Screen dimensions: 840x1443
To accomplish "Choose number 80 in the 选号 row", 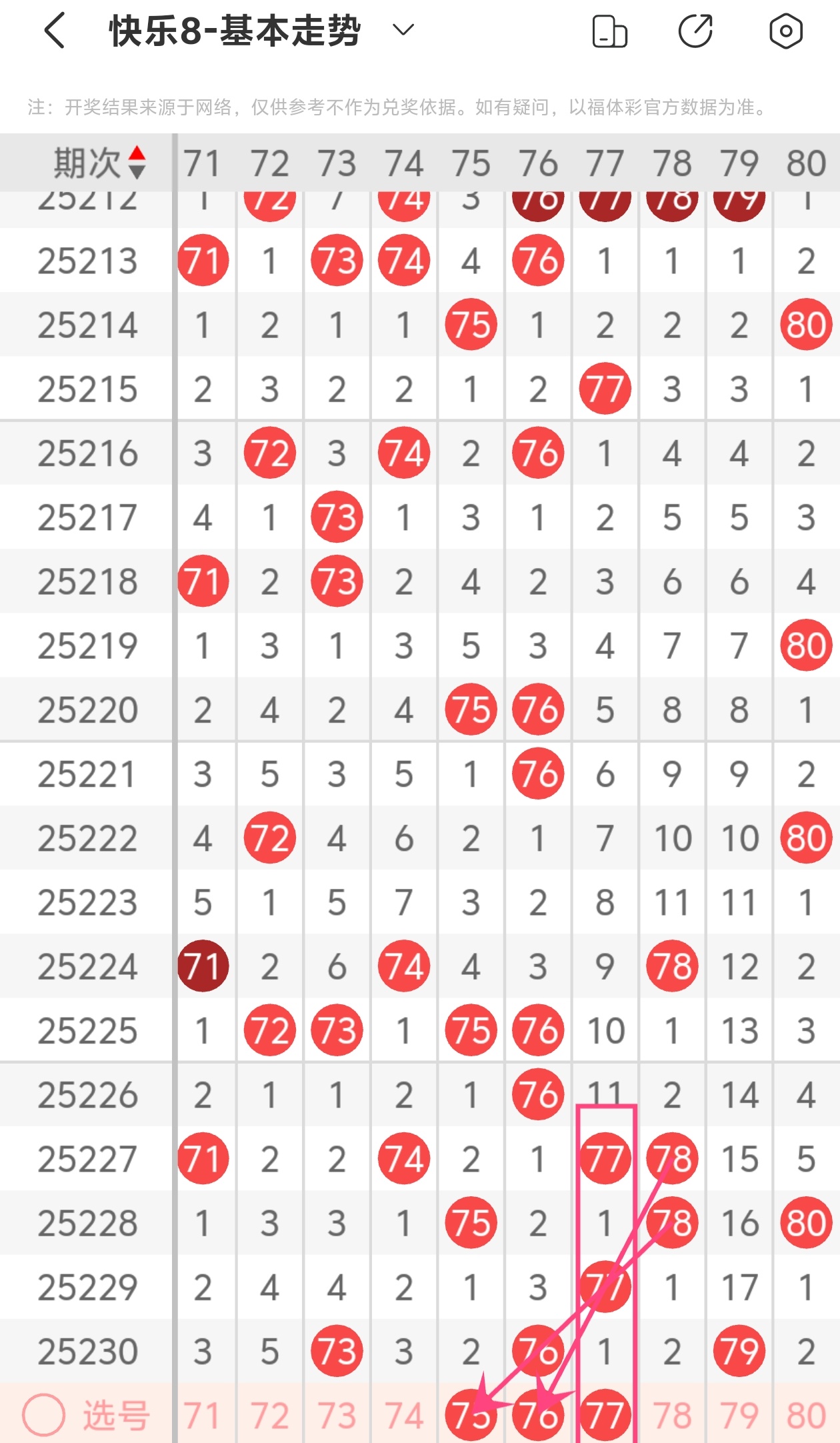I will (x=807, y=1415).
